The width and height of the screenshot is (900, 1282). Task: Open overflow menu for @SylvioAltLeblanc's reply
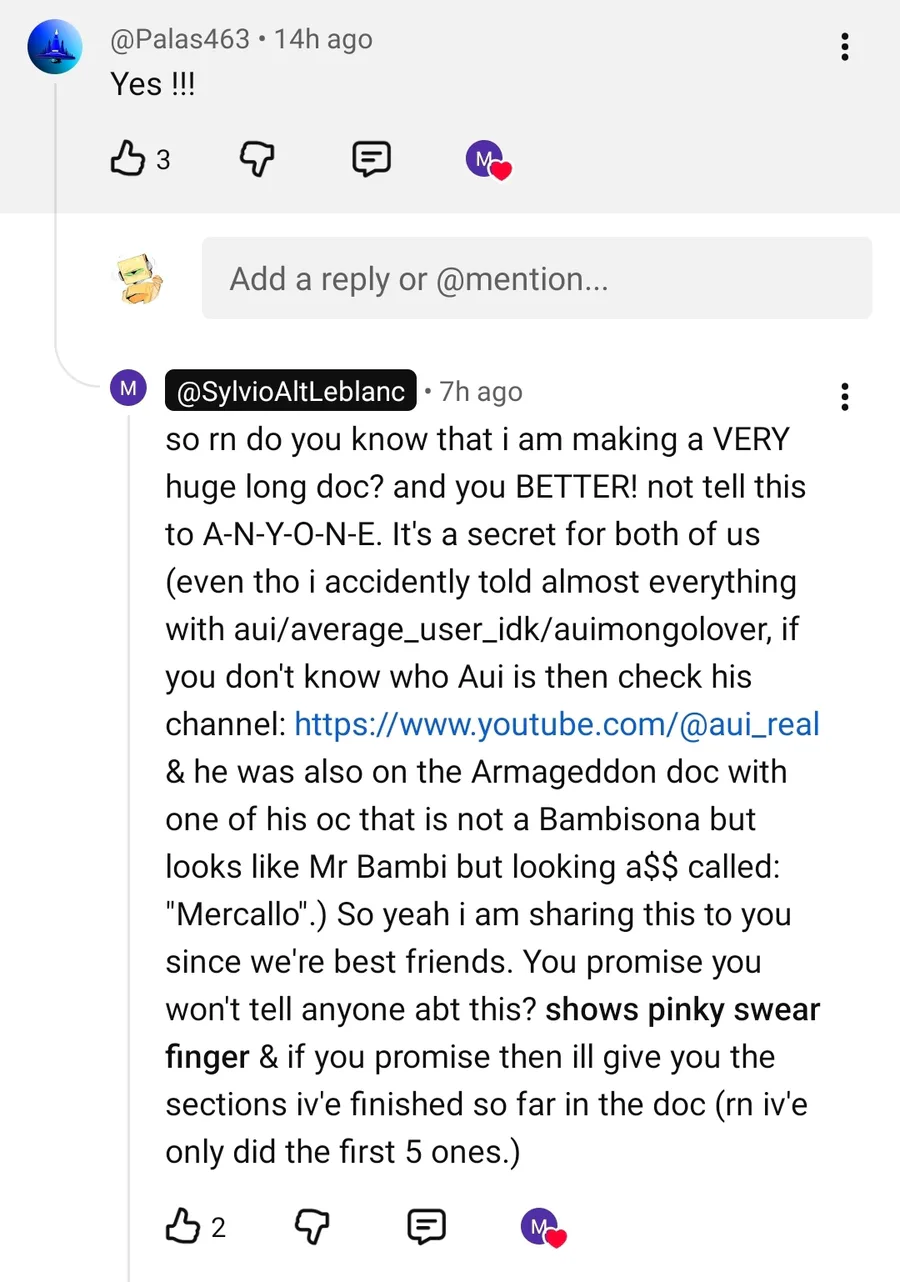[845, 397]
